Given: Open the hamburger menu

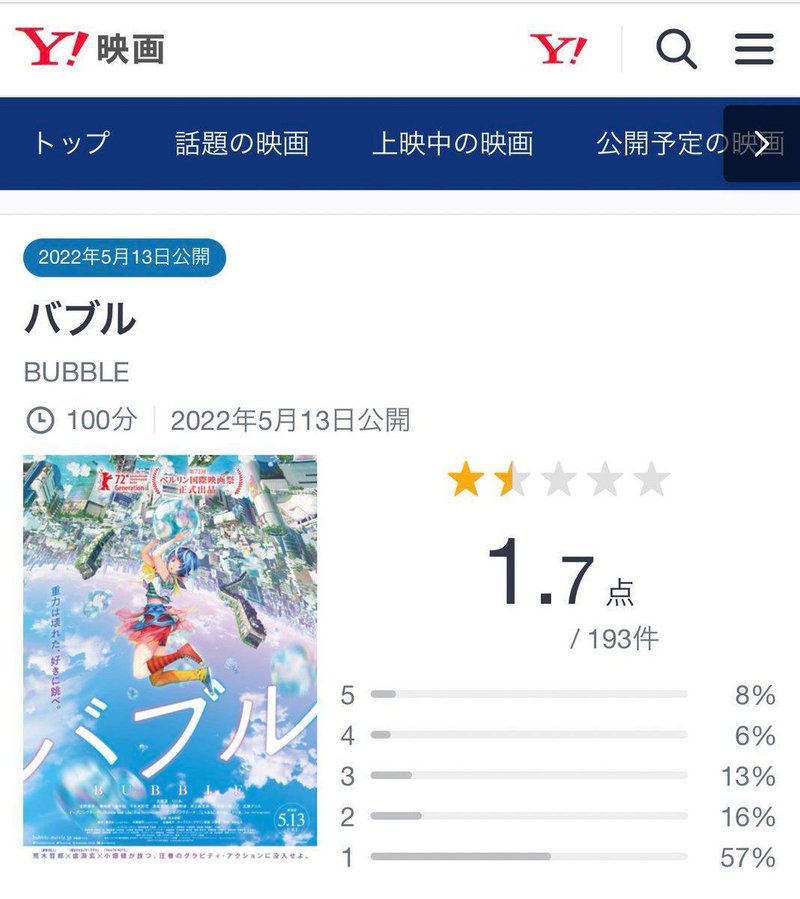Looking at the screenshot, I should pos(754,49).
